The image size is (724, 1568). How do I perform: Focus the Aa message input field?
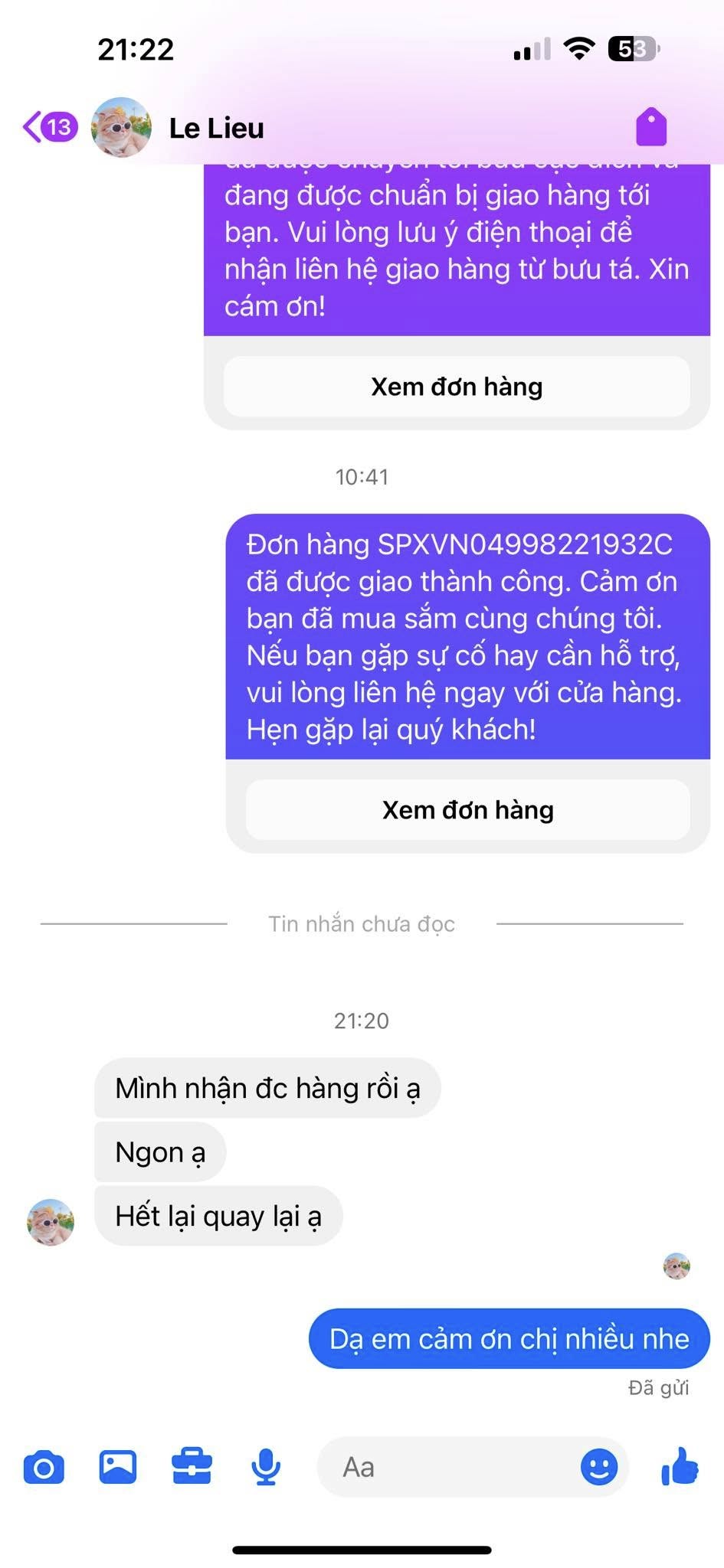444,1468
